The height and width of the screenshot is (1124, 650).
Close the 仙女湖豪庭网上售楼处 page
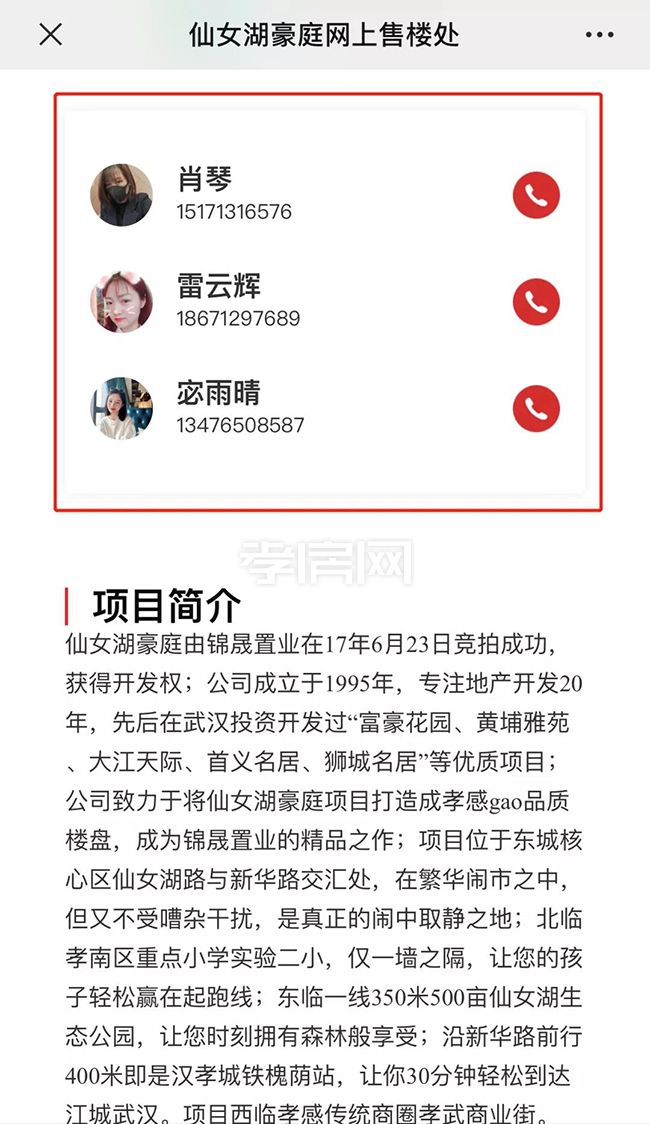(50, 34)
